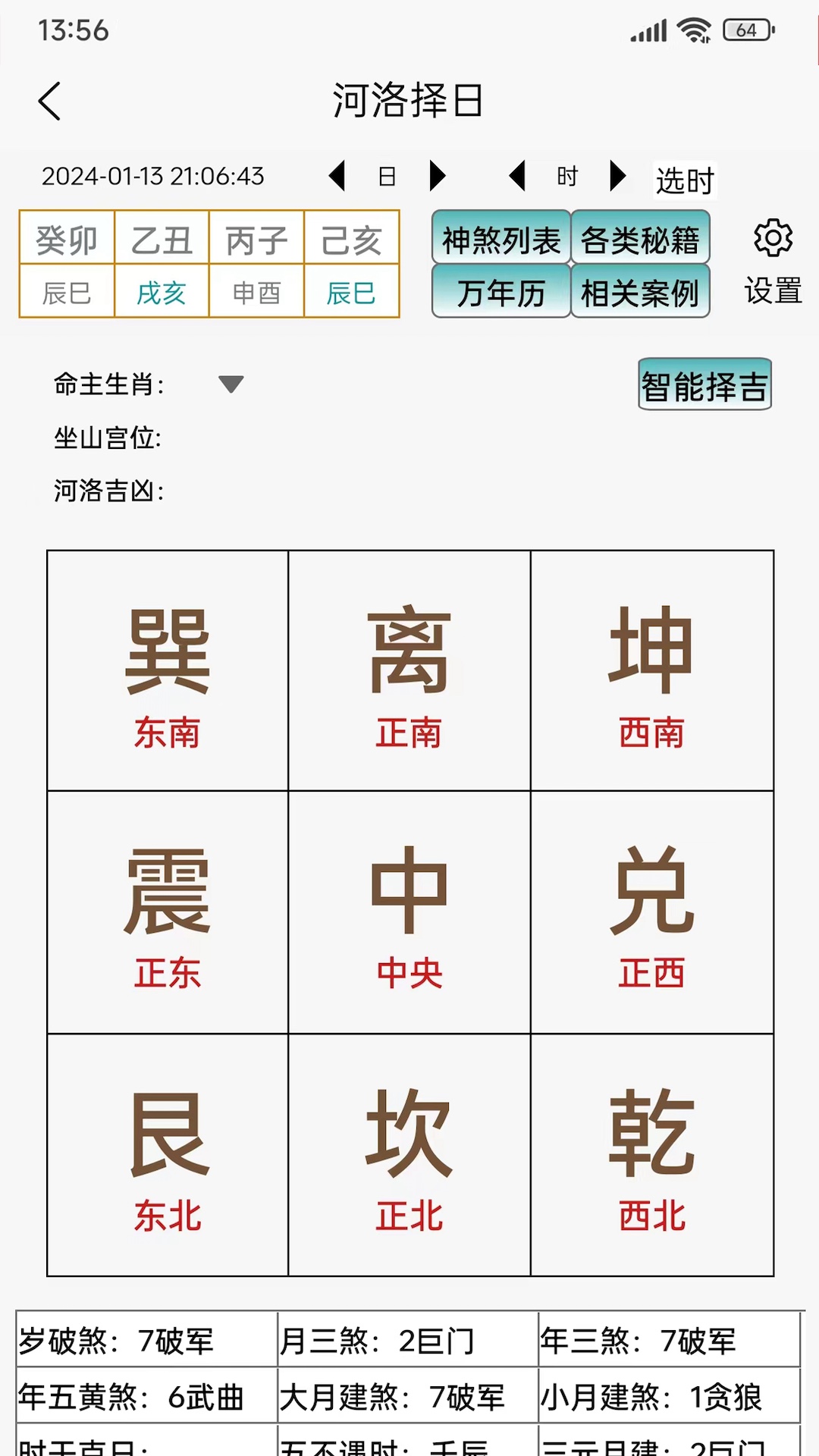
Task: View 相关案例 examples
Action: click(641, 292)
